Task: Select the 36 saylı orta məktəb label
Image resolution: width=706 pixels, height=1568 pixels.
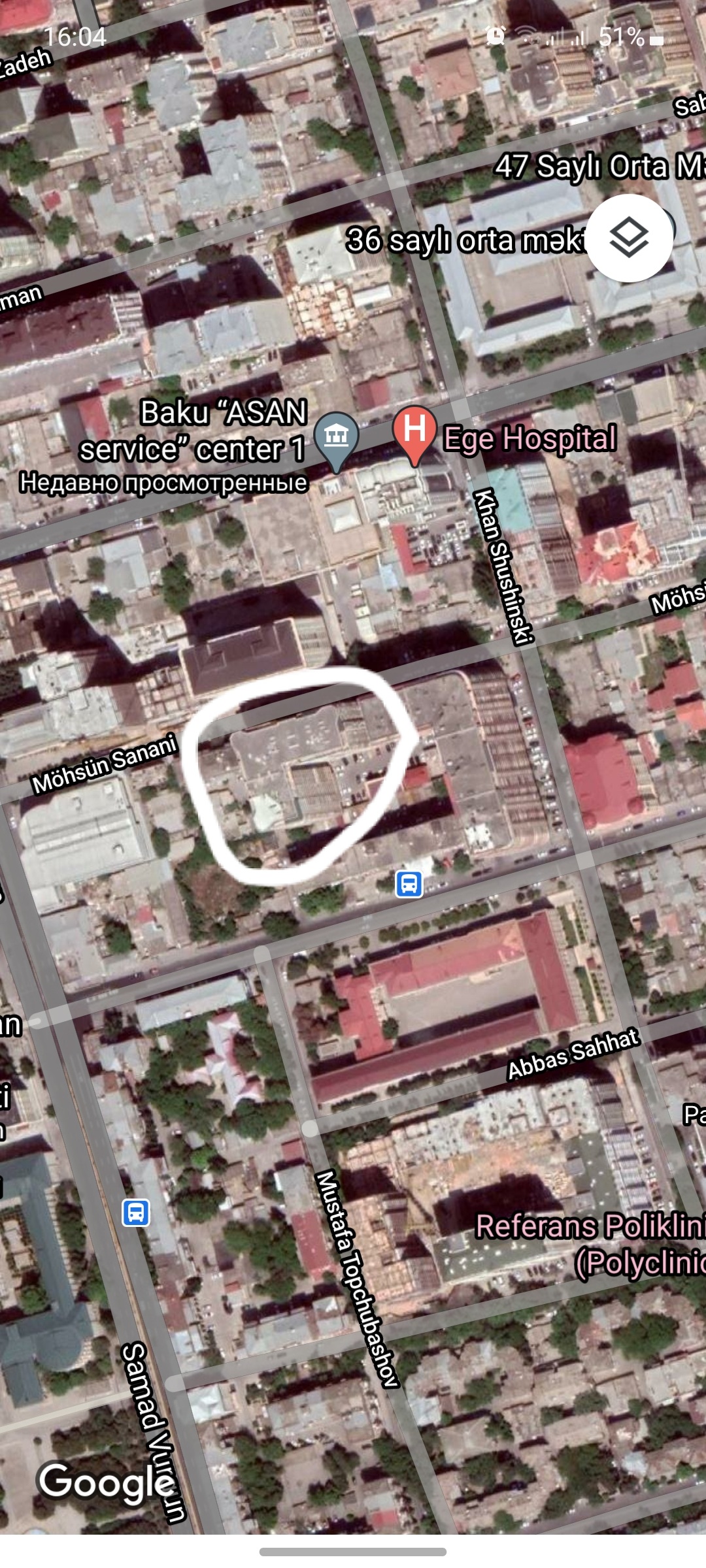Action: [x=466, y=240]
